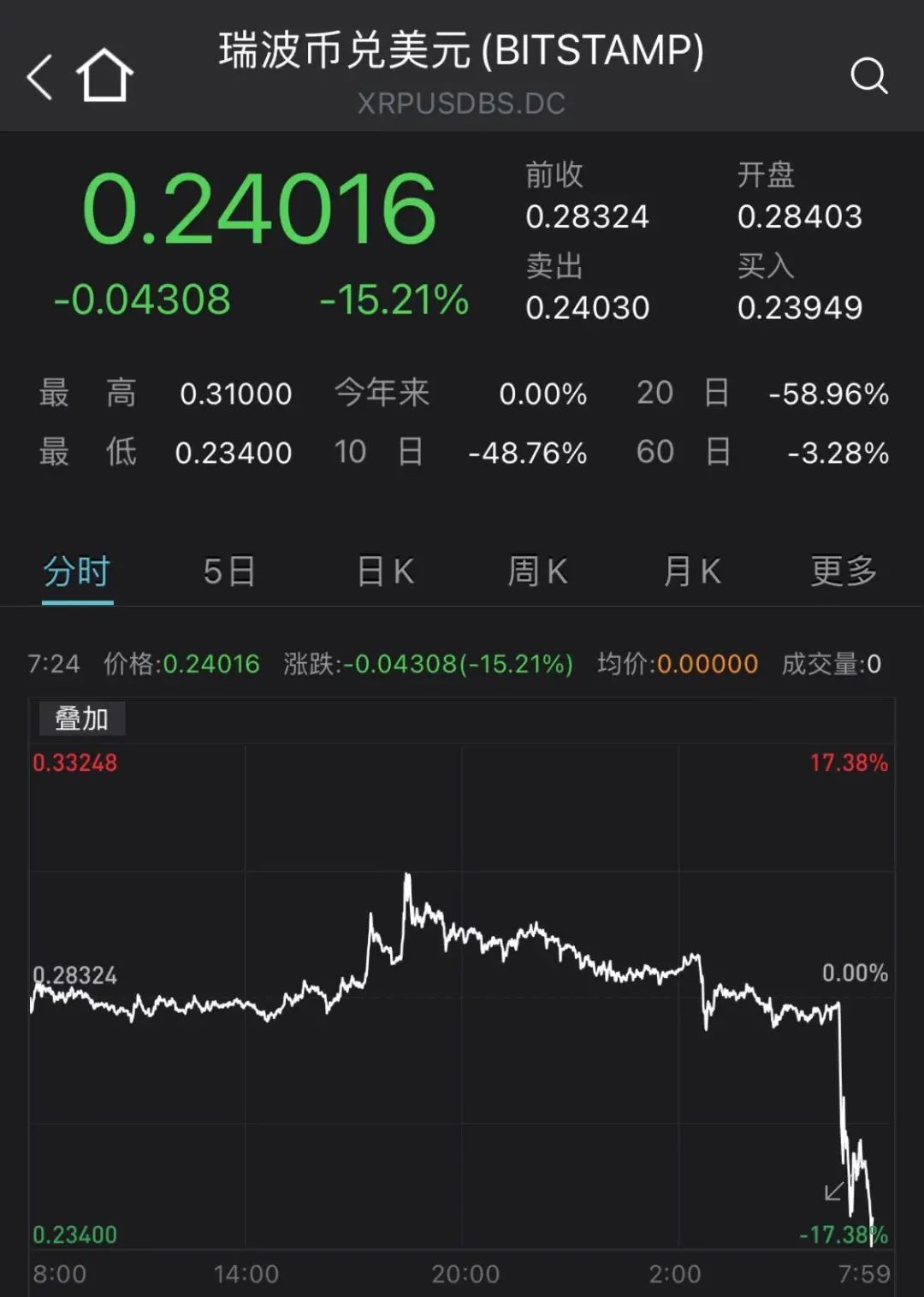Show the 月K monthly chart
This screenshot has height=1297, width=924.
click(x=692, y=572)
